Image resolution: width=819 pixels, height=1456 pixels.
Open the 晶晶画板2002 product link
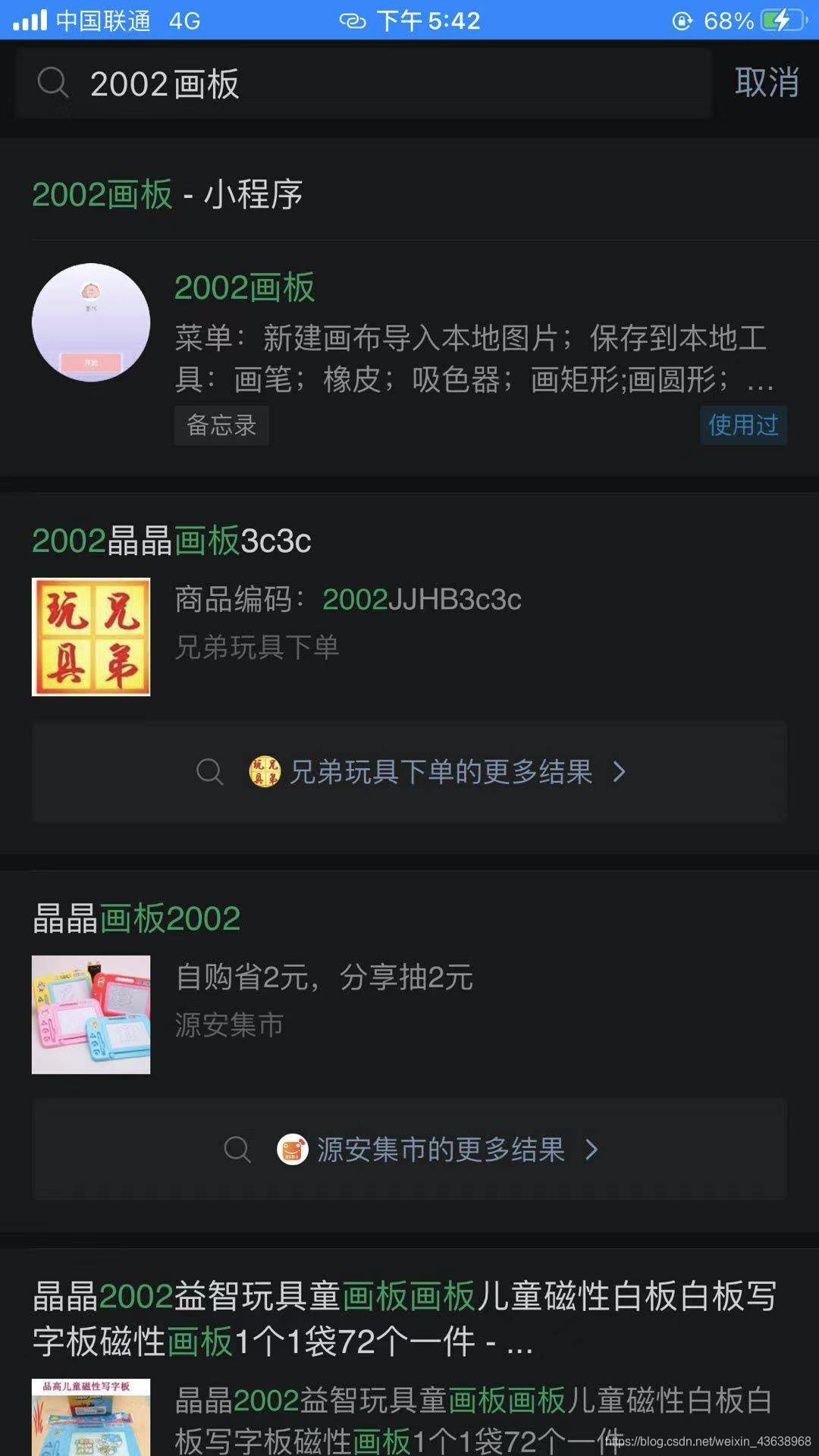pos(135,918)
